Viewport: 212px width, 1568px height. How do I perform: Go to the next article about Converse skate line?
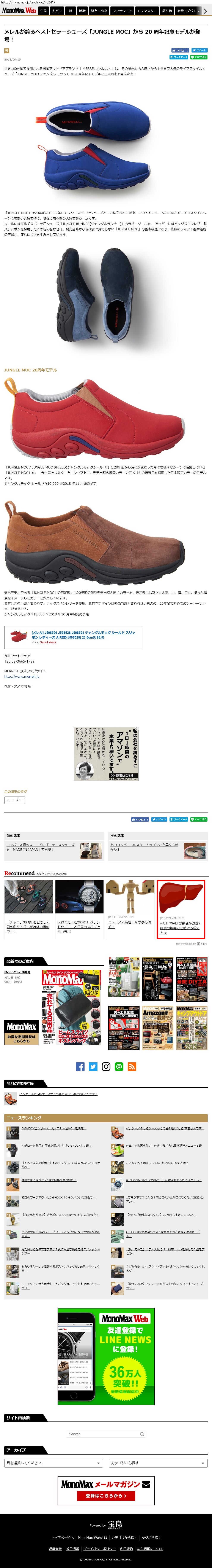pos(144,847)
